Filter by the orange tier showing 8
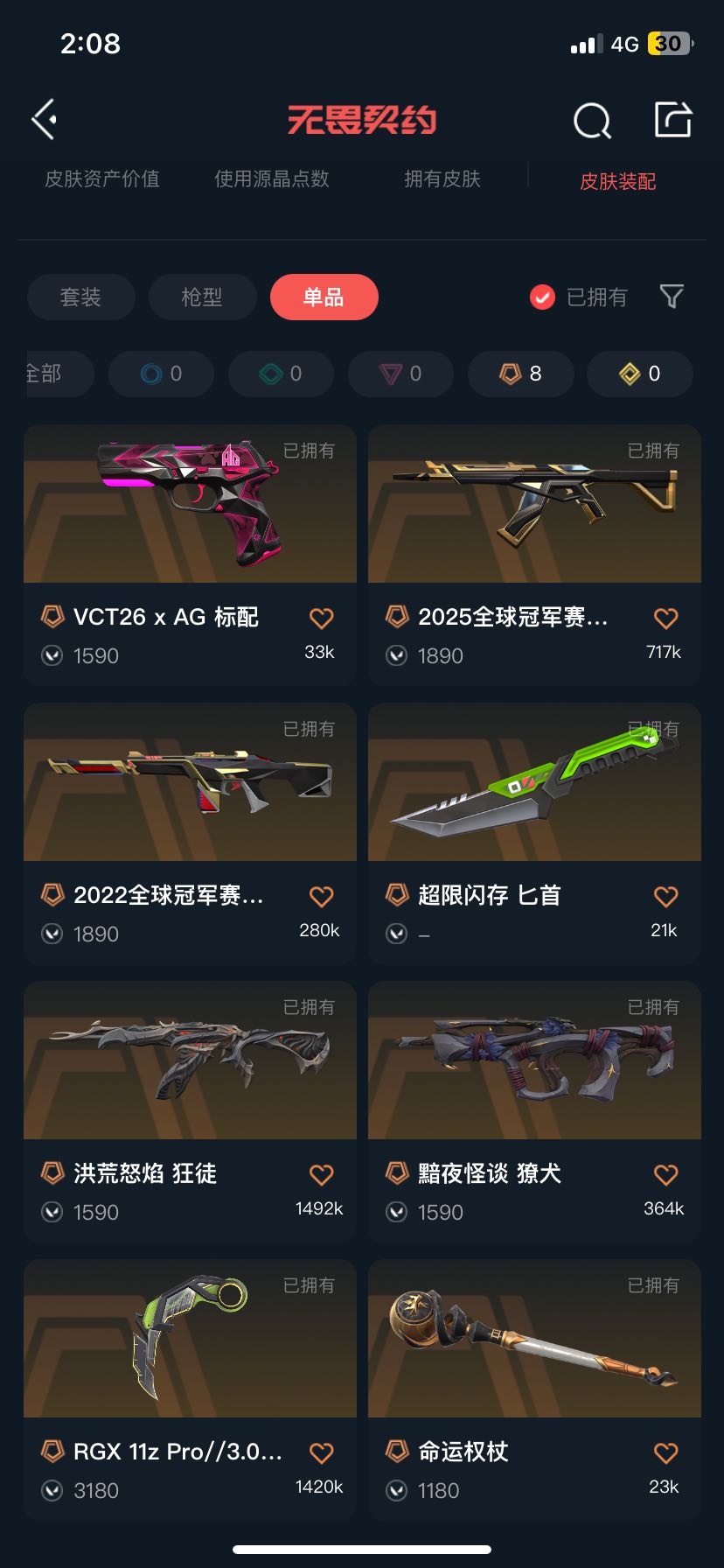 click(x=521, y=374)
